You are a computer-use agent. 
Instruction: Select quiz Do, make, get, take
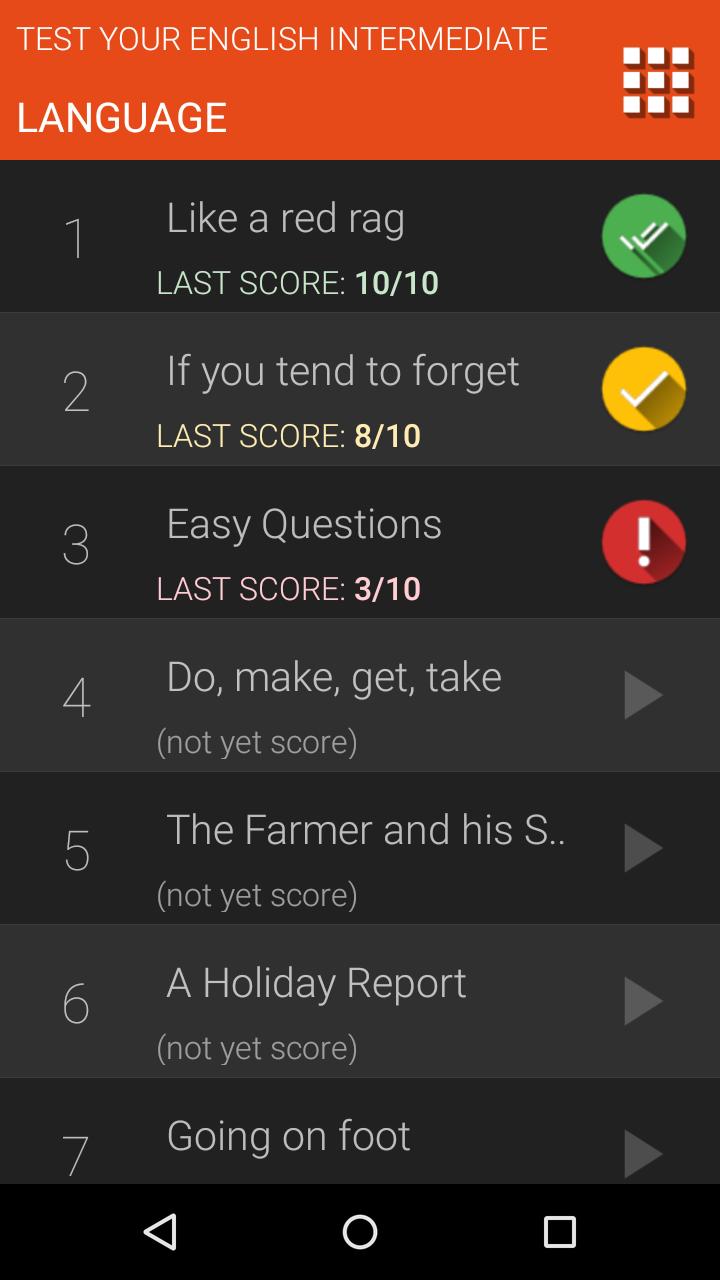tap(334, 677)
